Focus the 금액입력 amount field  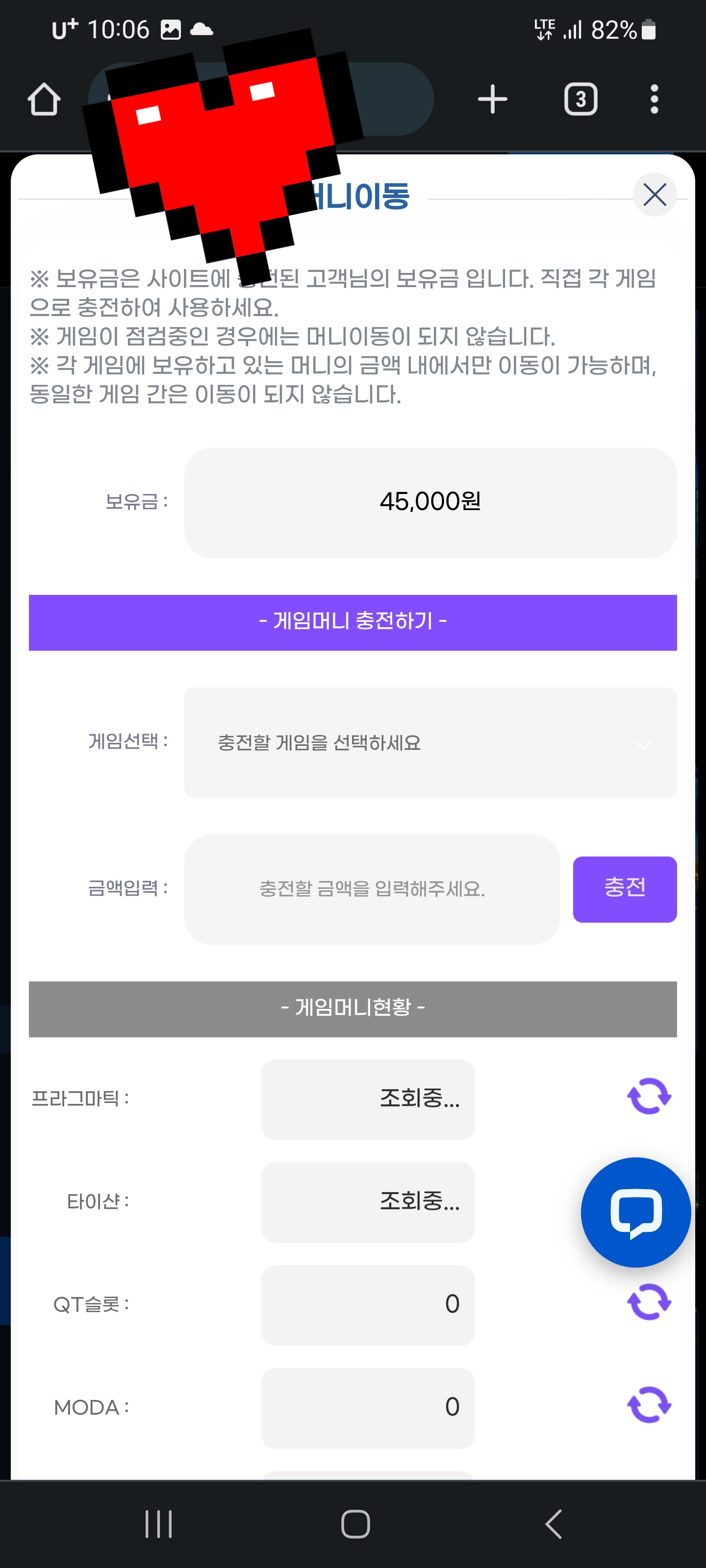(372, 889)
